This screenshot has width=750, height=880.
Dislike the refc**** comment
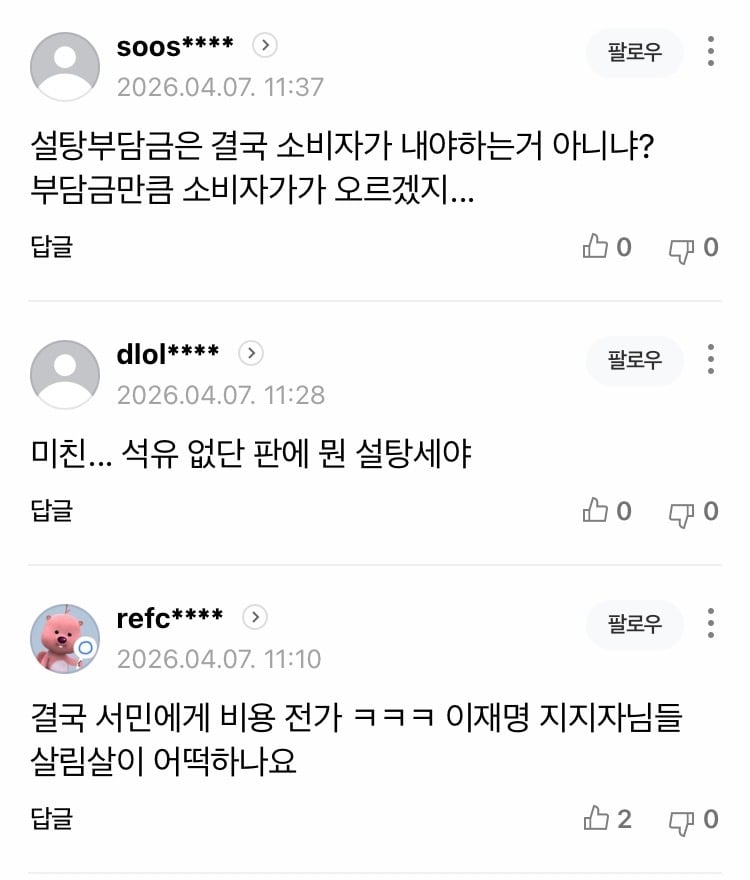[x=681, y=821]
